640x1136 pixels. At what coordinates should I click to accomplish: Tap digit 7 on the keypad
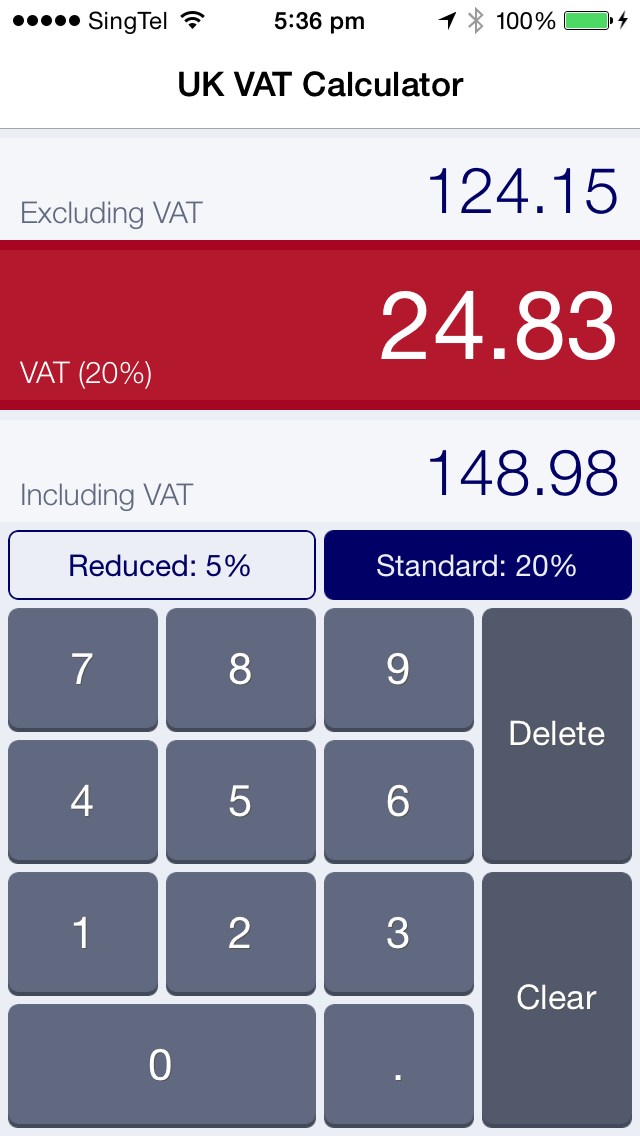pyautogui.click(x=83, y=669)
